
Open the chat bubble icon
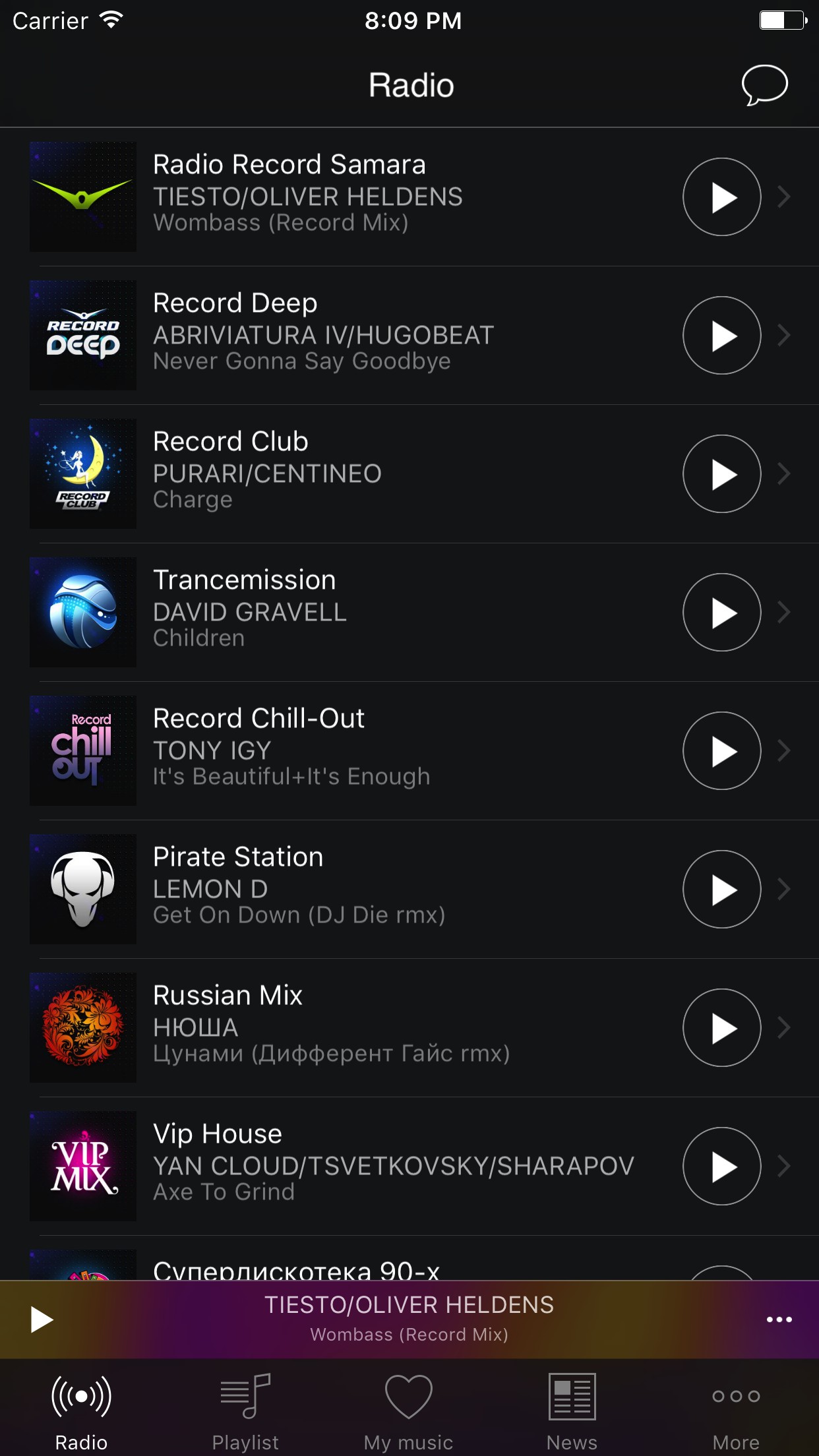point(764,84)
